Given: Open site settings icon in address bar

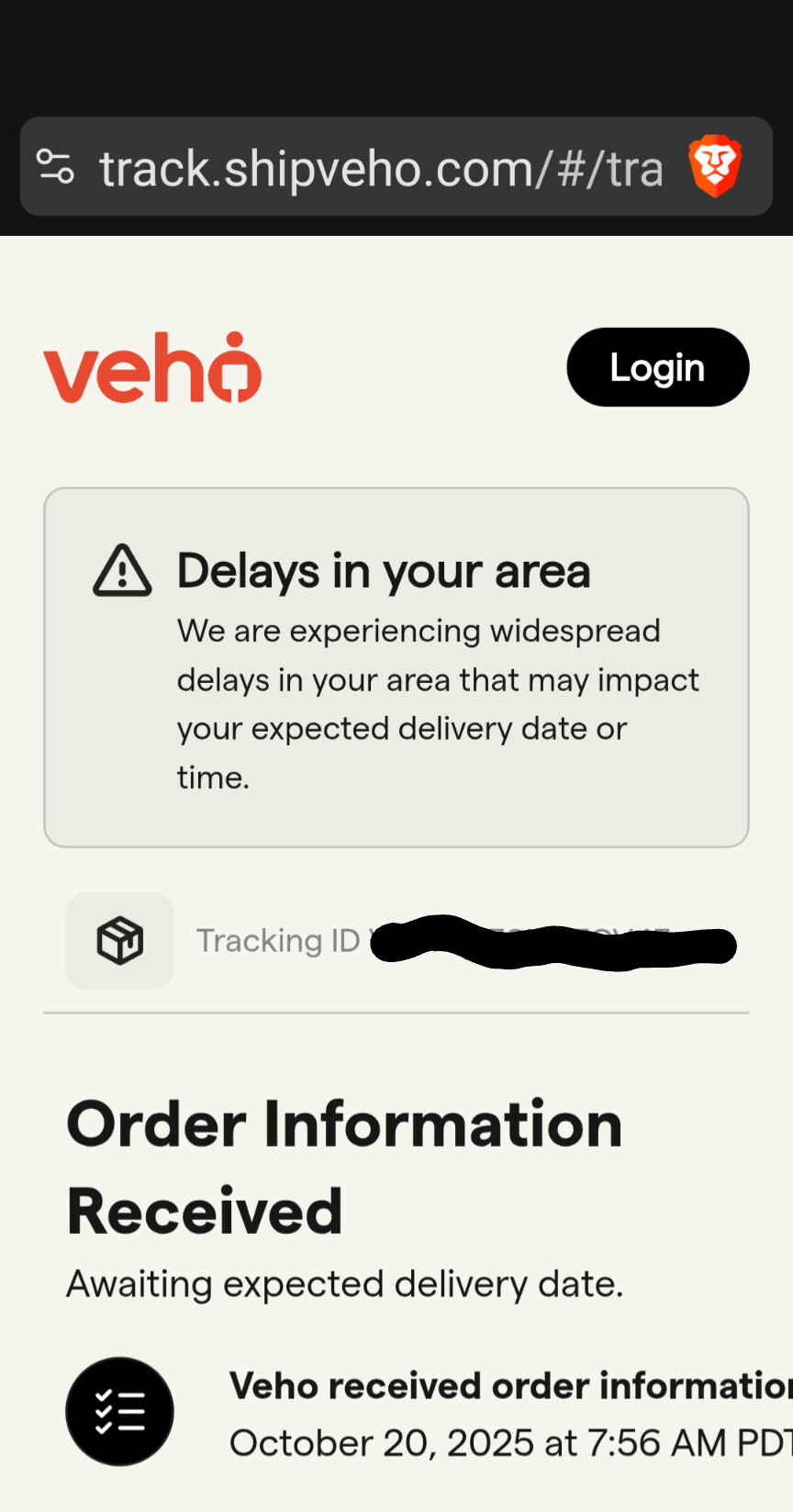Looking at the screenshot, I should click(x=55, y=167).
